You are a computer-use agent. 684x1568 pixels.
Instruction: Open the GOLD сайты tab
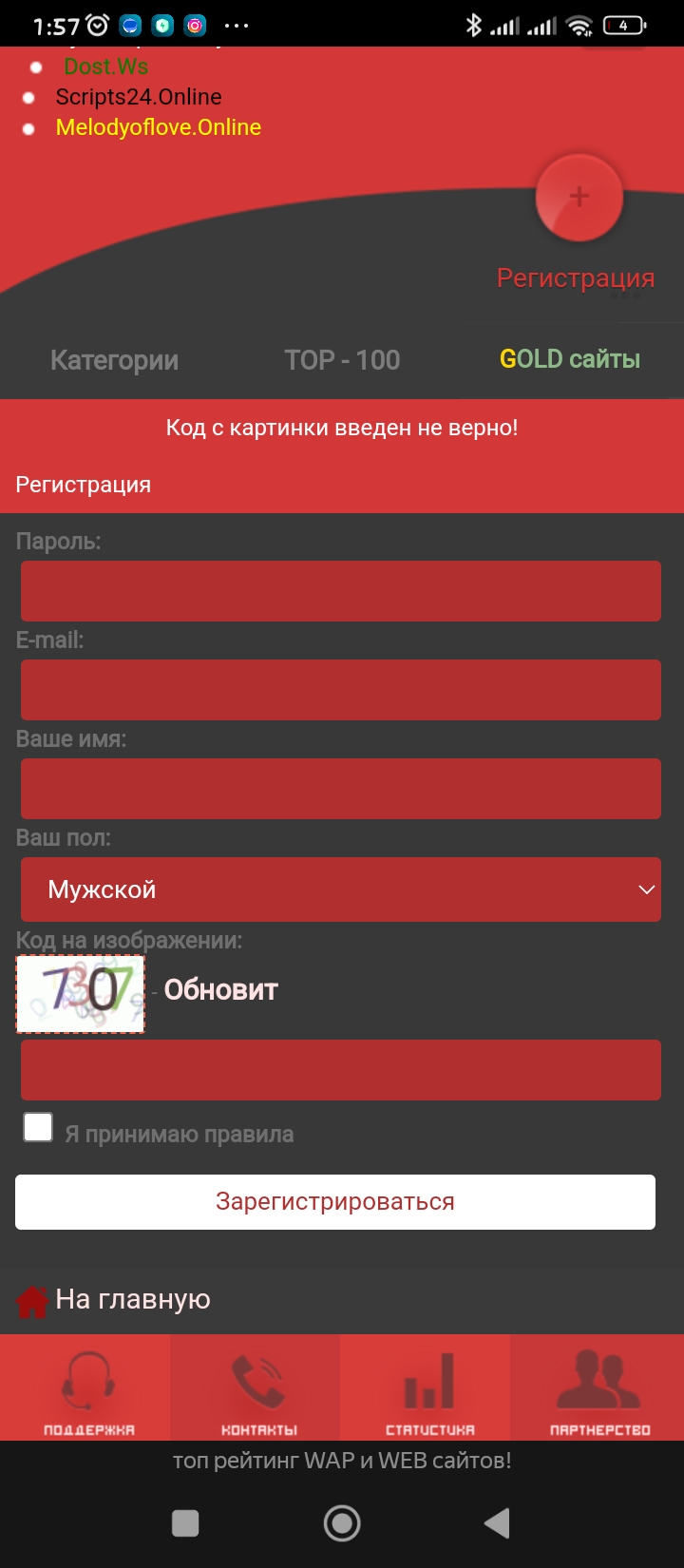570,359
